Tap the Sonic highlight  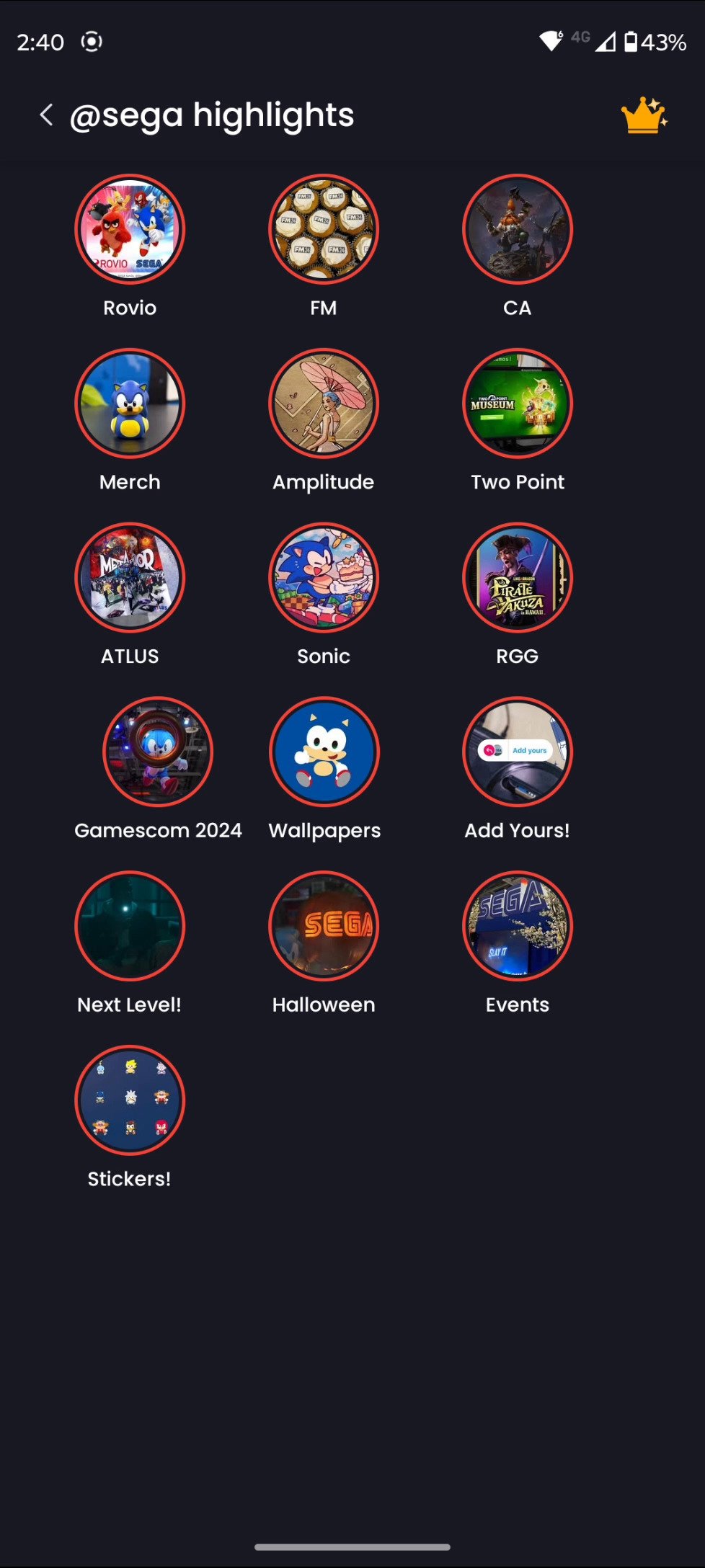pyautogui.click(x=324, y=578)
